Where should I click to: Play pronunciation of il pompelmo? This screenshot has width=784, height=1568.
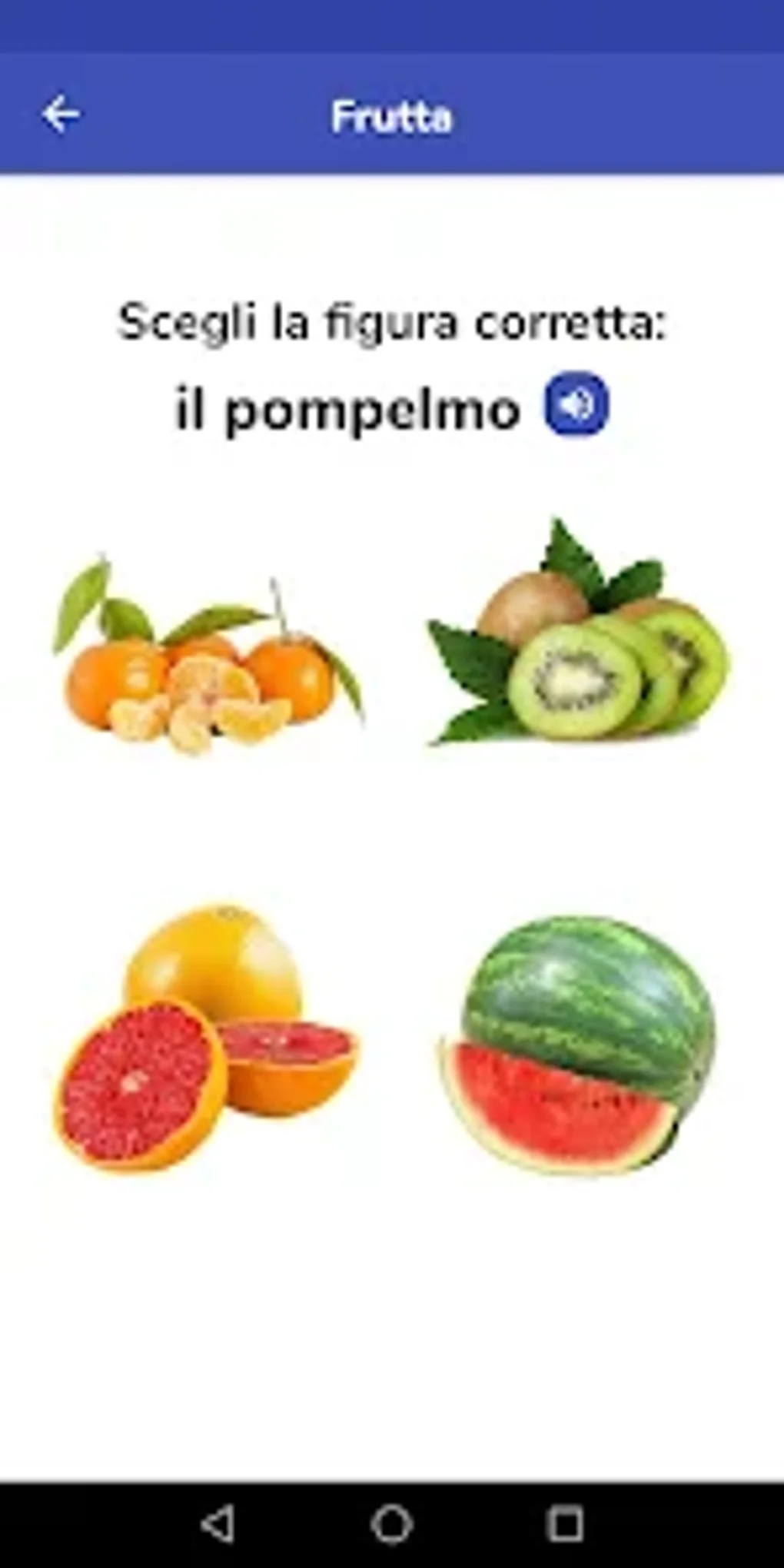pos(576,404)
